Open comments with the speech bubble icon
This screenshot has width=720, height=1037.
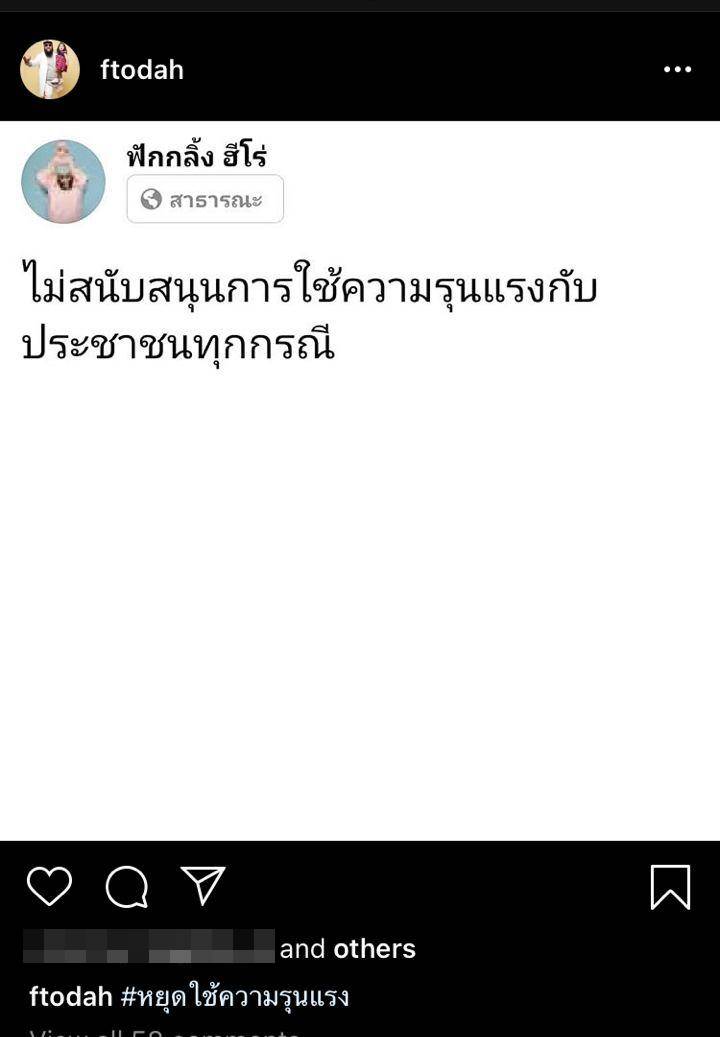[127, 886]
